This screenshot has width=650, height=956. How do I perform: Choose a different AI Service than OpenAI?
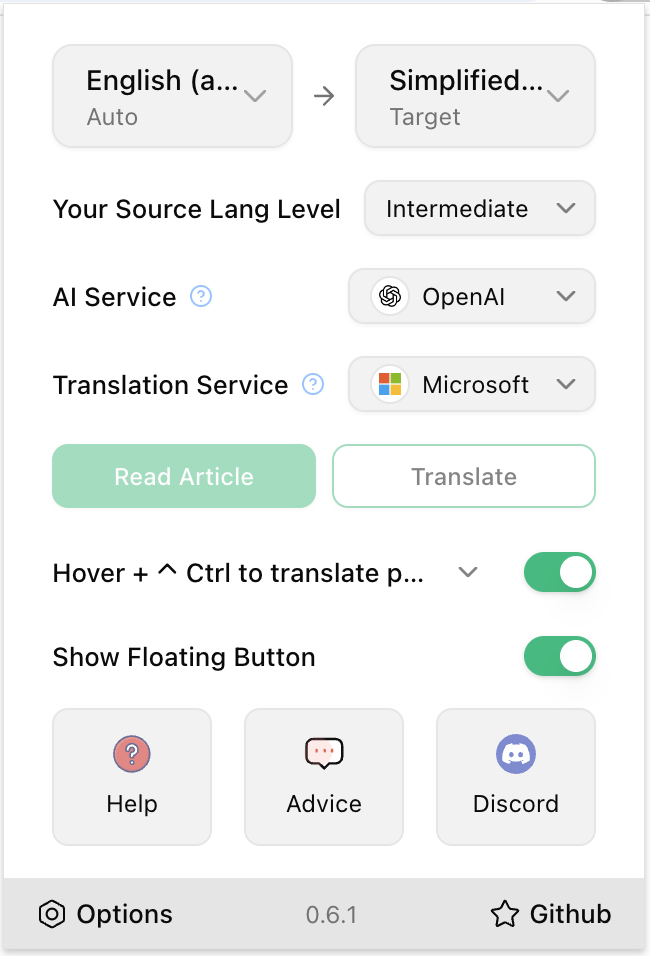(472, 296)
